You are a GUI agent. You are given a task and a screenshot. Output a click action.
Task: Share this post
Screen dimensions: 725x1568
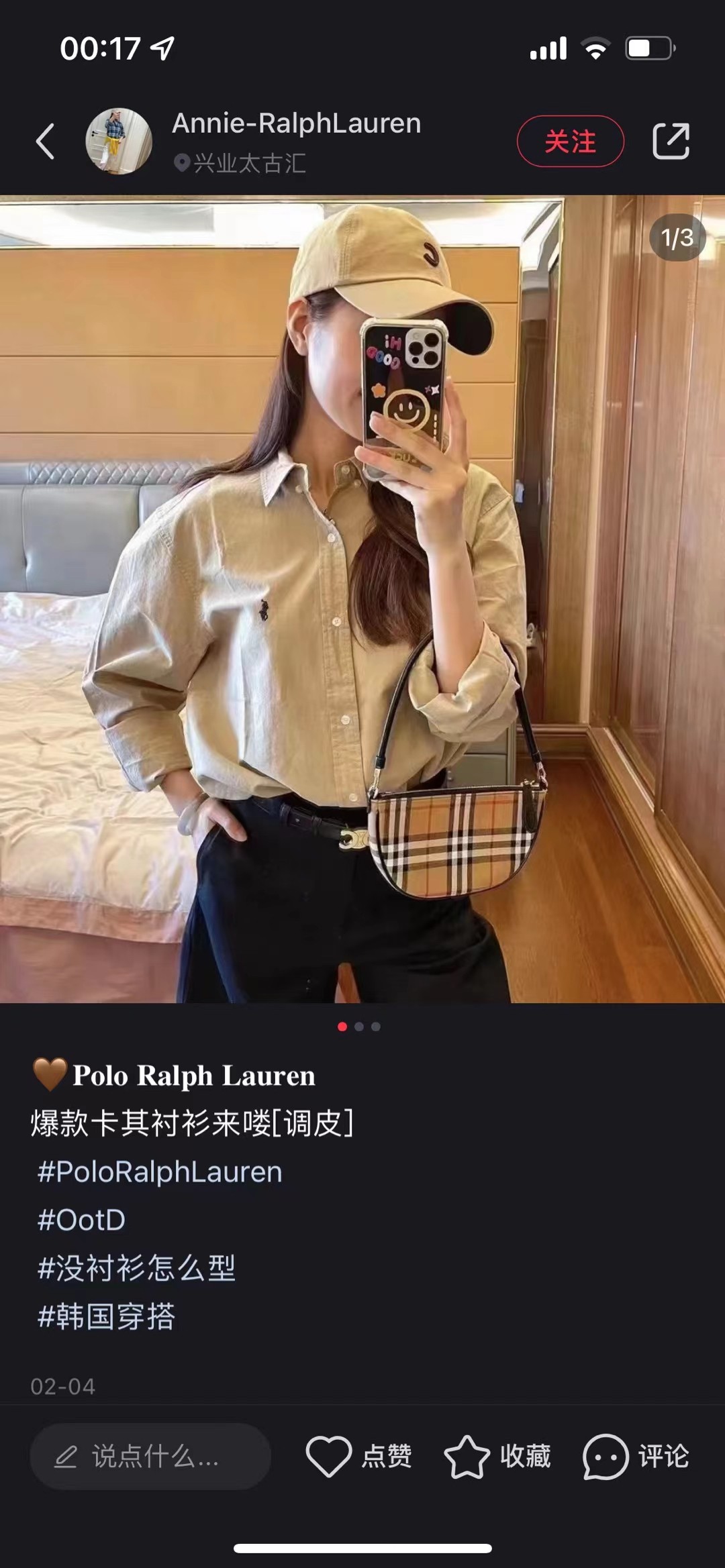click(x=671, y=141)
